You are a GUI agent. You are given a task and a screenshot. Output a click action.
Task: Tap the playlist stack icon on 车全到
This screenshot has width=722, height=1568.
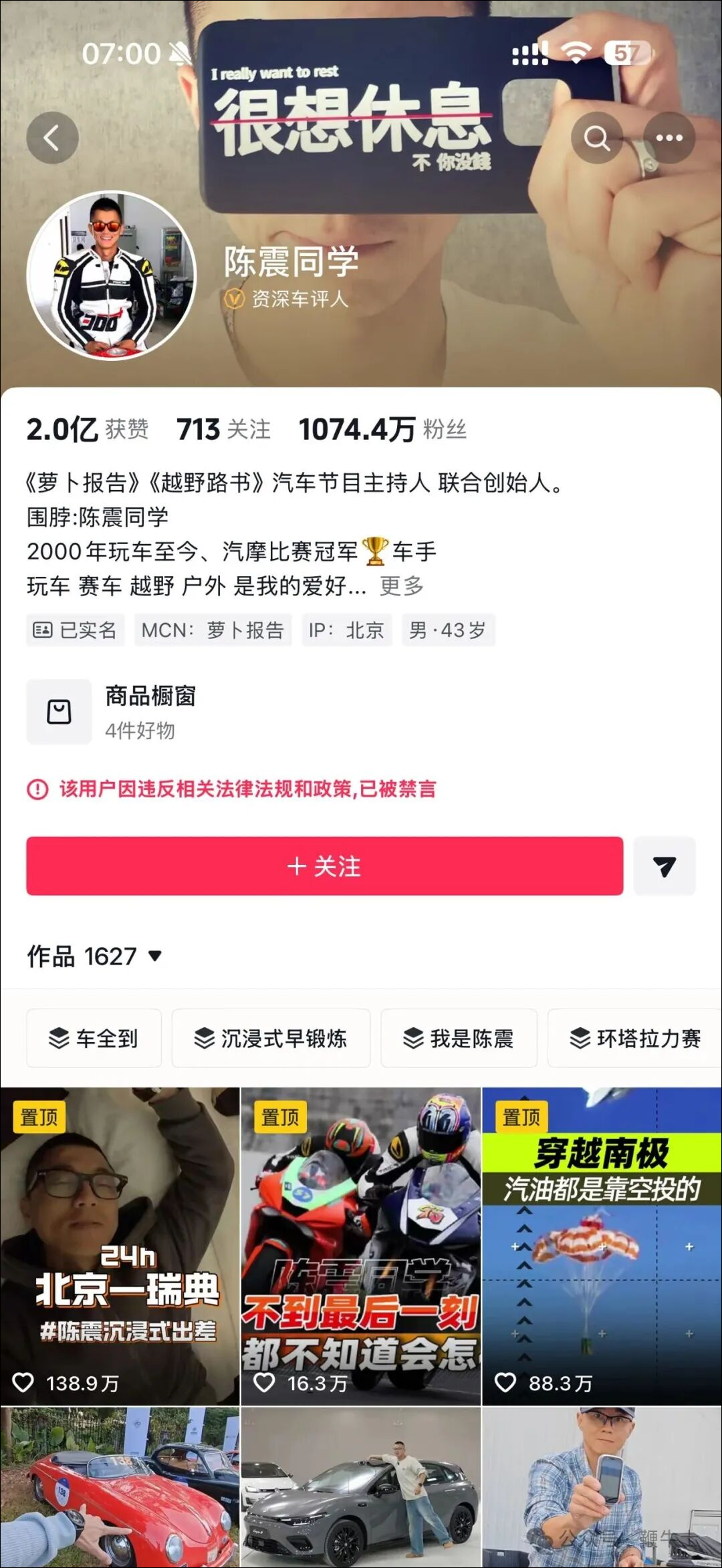click(56, 1038)
